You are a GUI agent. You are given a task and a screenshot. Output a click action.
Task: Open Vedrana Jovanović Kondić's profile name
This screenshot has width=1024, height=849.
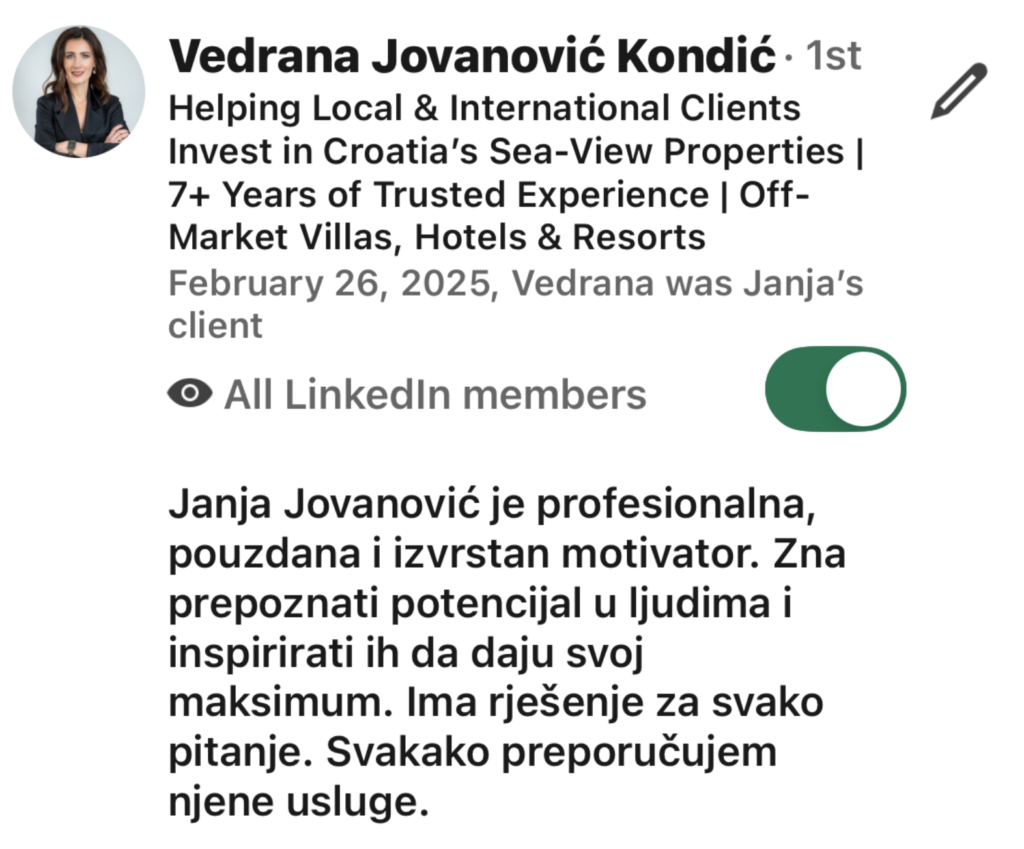tap(471, 58)
